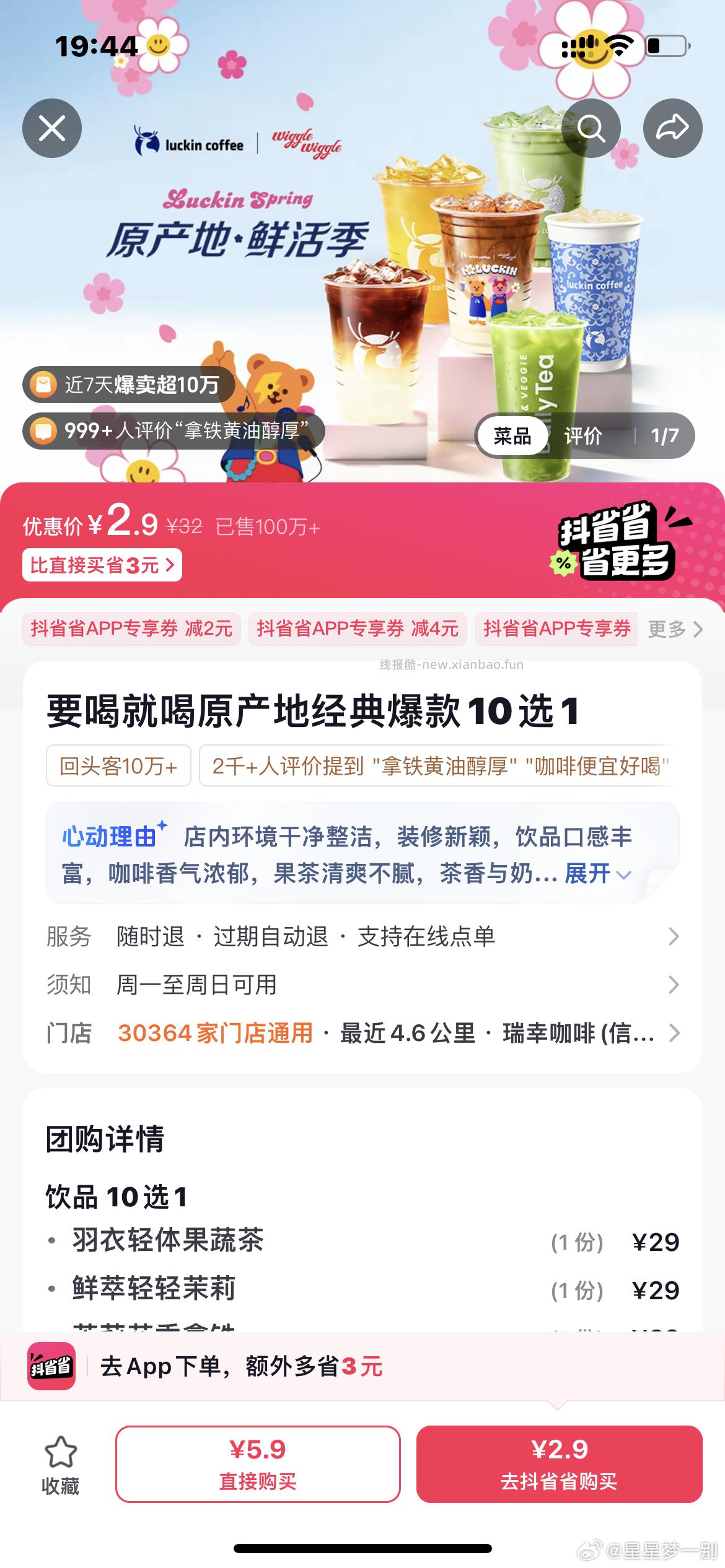
Task: Switch to the 评价 tab
Action: pos(582,437)
